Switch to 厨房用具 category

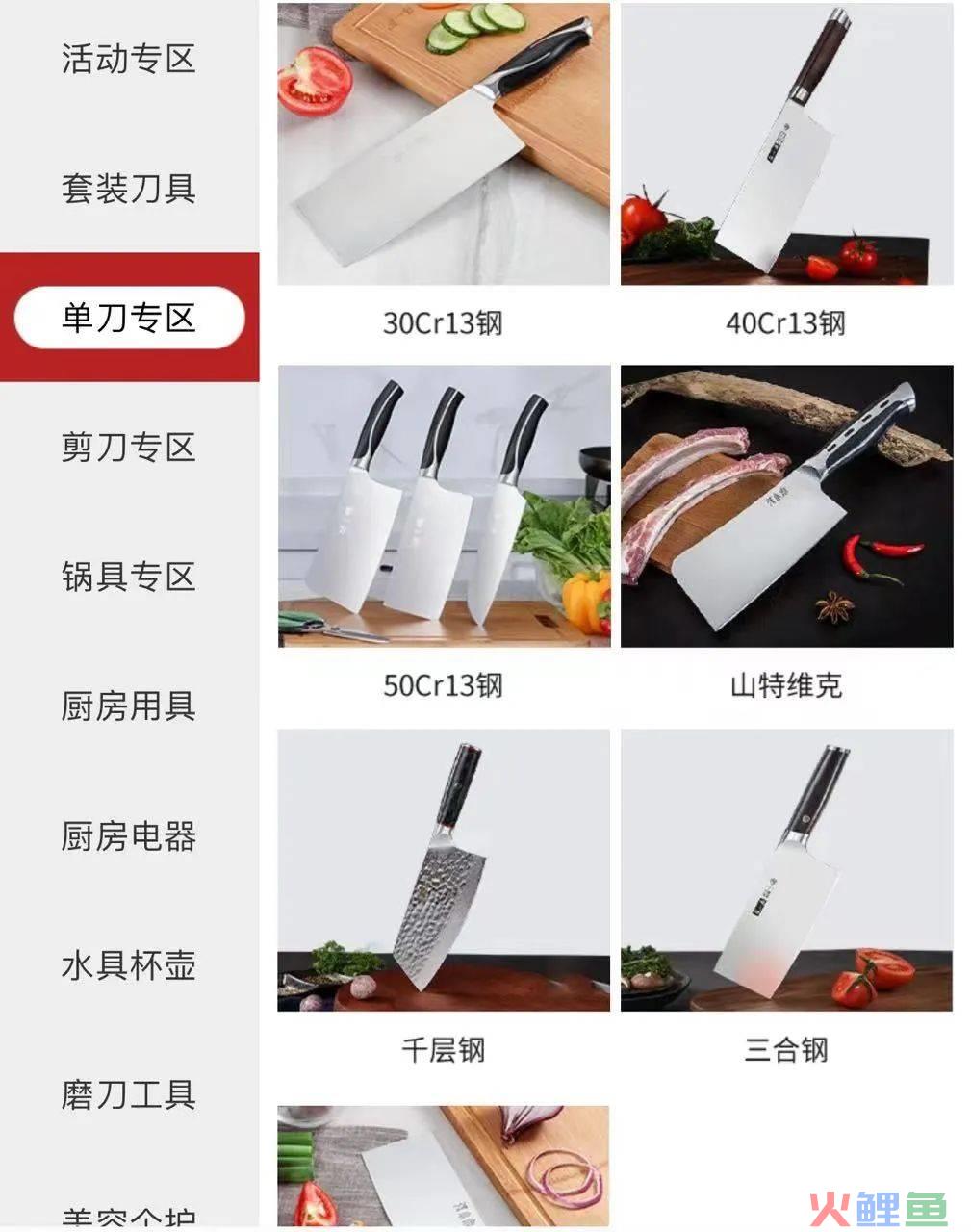click(128, 706)
